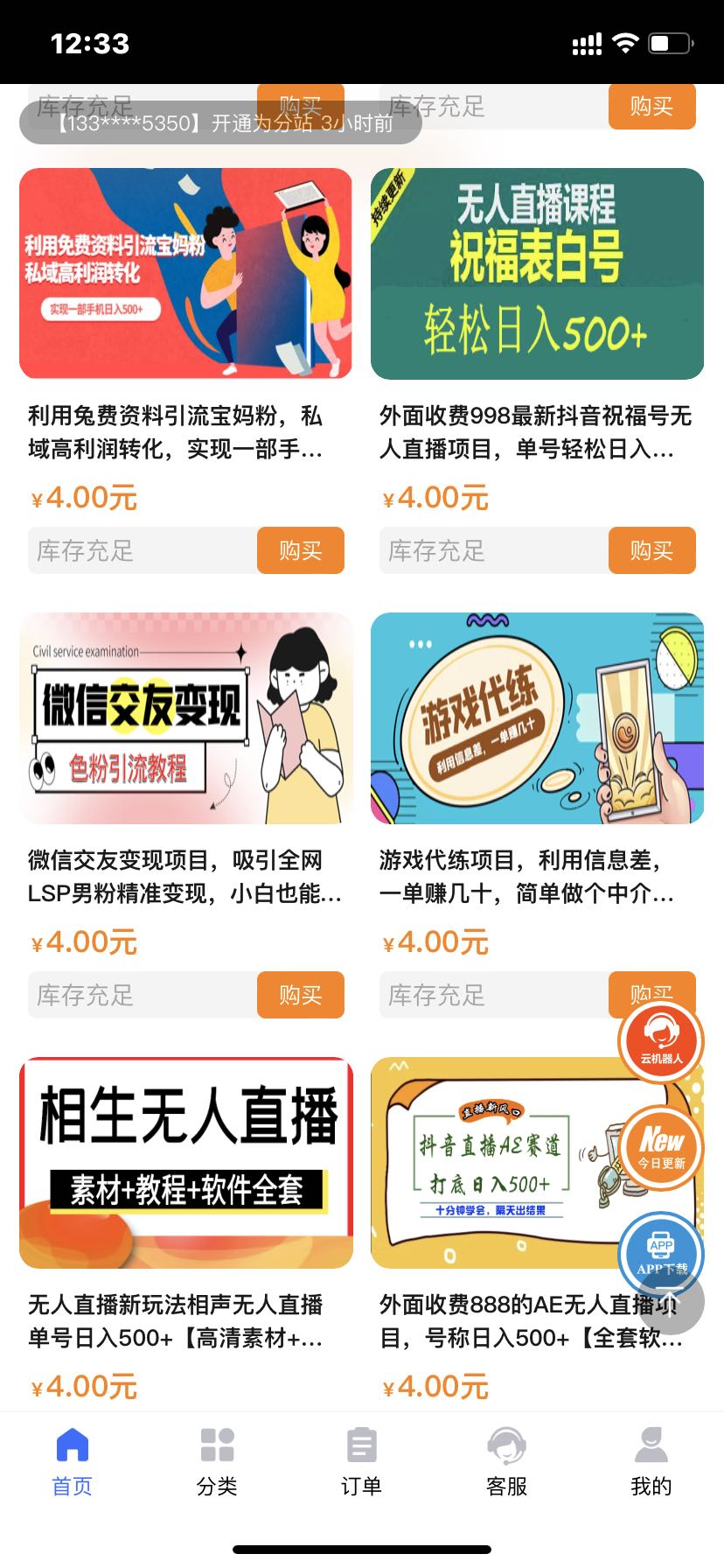This screenshot has height=1568, width=724.
Task: Open the 利用免费资料引流宝妈粉 product image
Action: point(185,274)
